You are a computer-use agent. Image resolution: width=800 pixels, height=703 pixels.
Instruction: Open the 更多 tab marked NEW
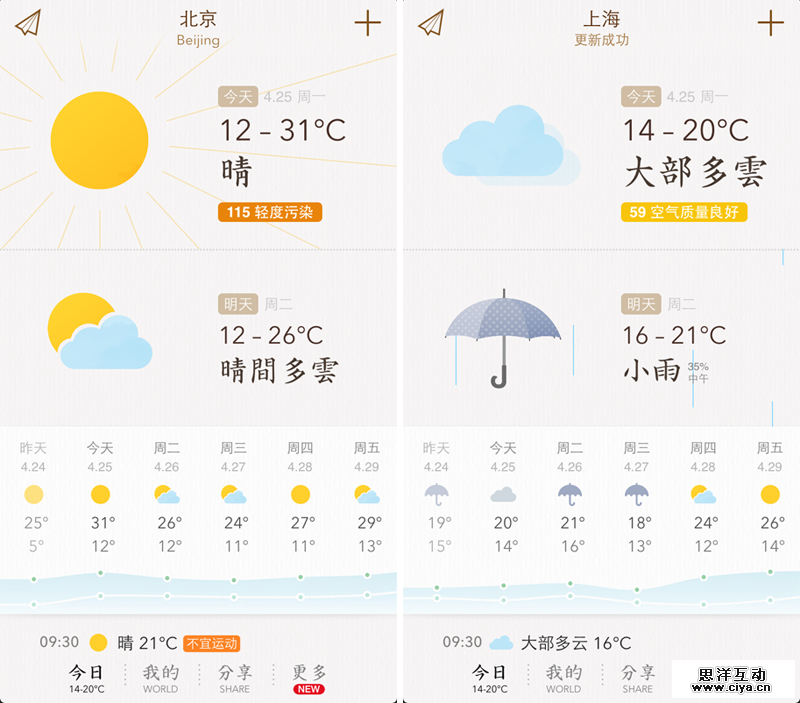(309, 677)
